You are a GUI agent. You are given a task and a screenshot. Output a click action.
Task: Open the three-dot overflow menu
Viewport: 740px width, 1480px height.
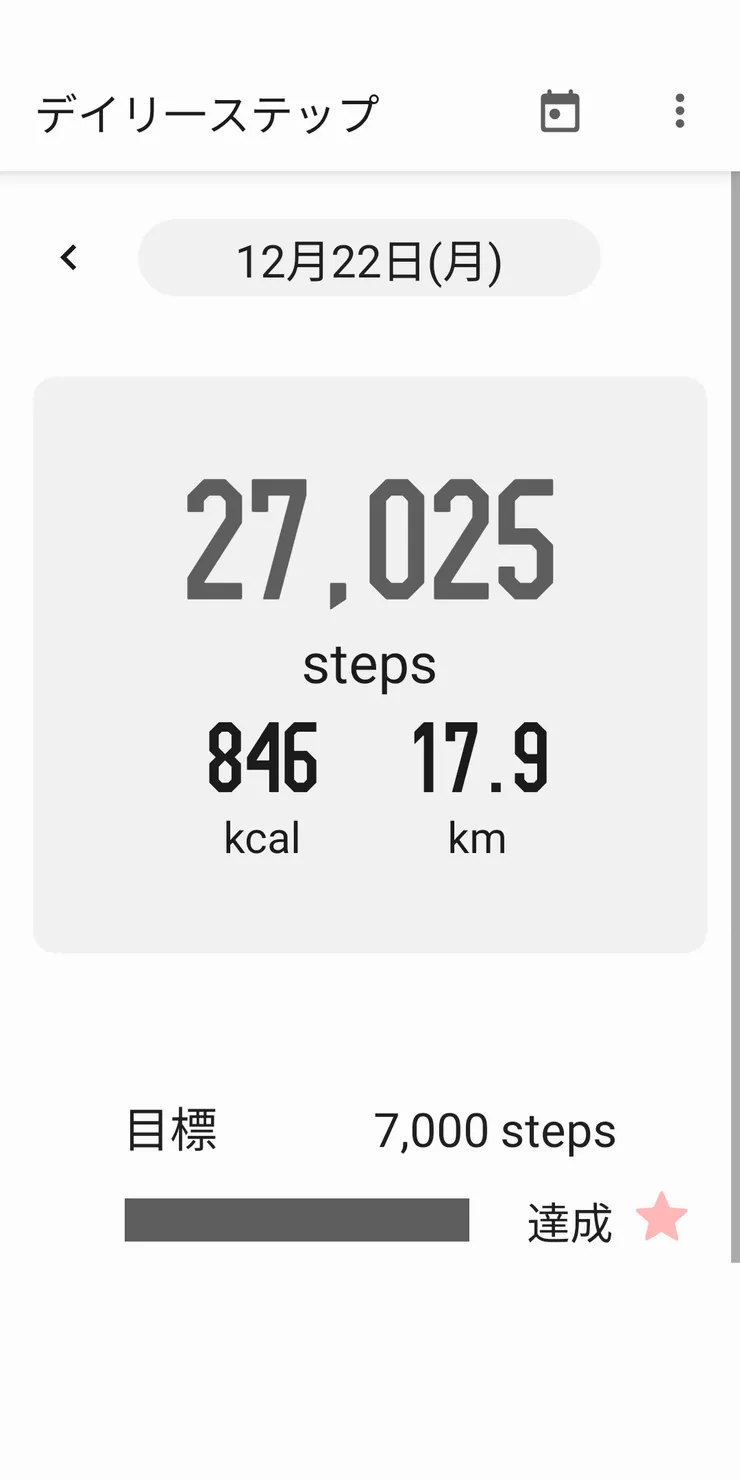point(679,111)
